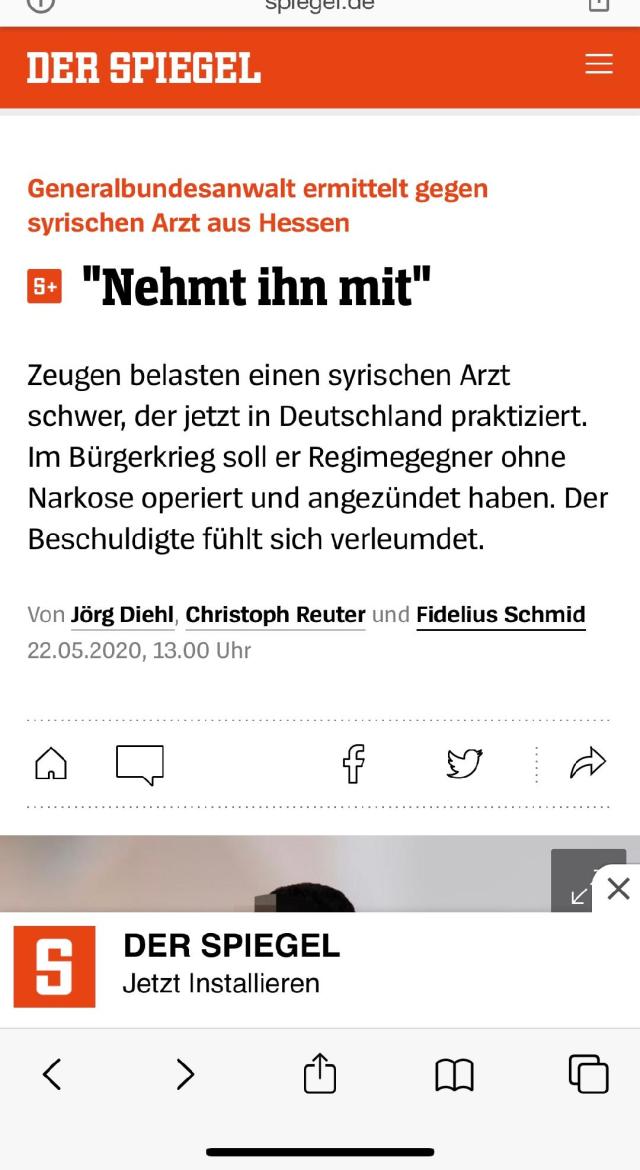Go forward in the browser
640x1170 pixels.
point(185,1074)
